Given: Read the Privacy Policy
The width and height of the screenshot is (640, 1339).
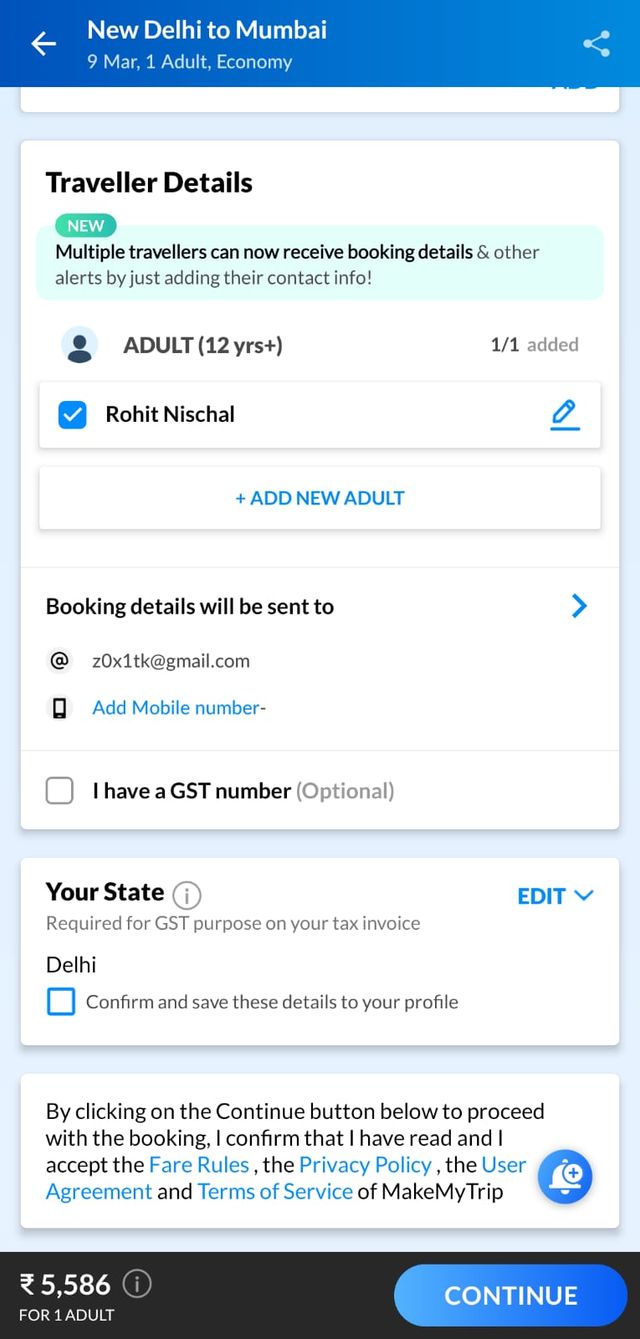Looking at the screenshot, I should pos(365,1165).
